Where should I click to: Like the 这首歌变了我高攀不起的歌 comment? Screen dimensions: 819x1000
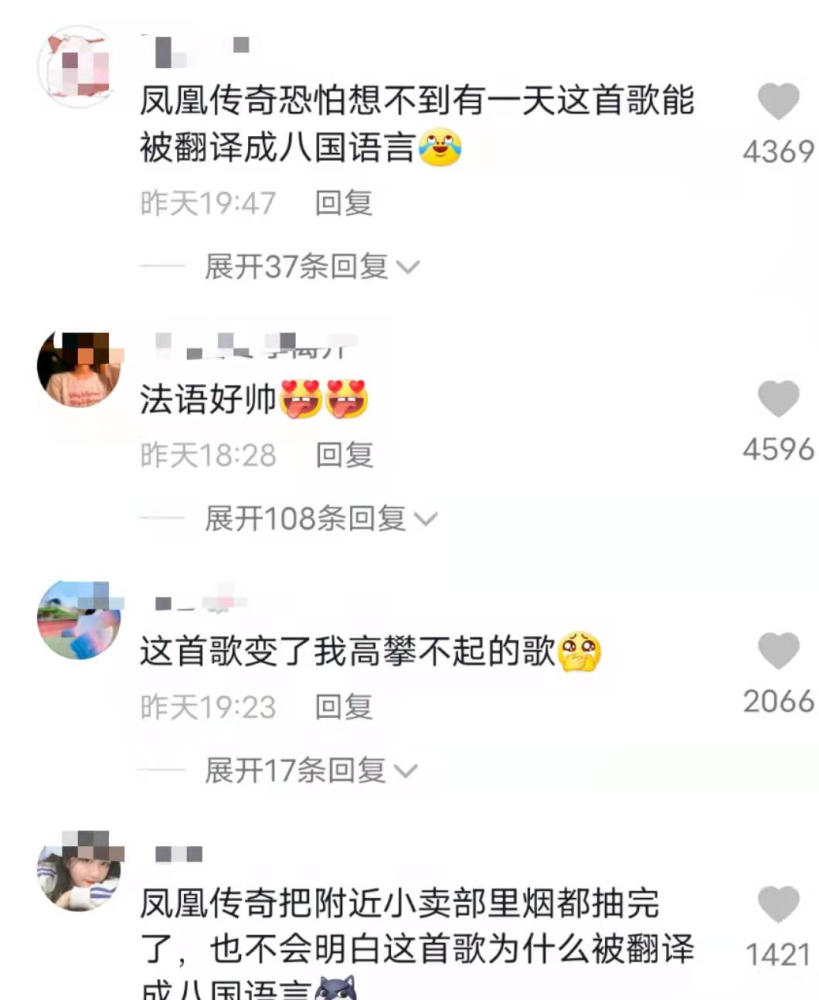(778, 651)
